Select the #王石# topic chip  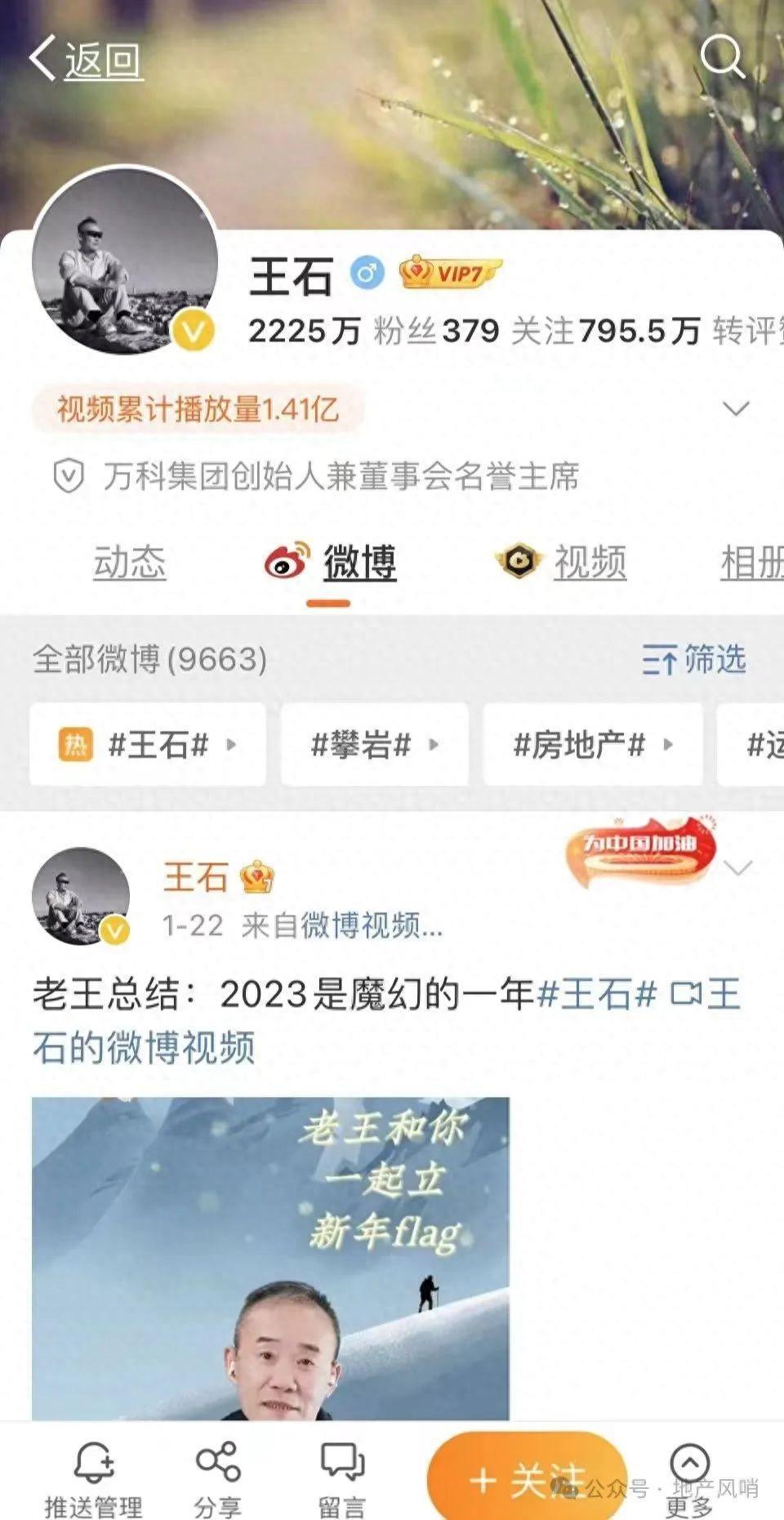tap(148, 744)
